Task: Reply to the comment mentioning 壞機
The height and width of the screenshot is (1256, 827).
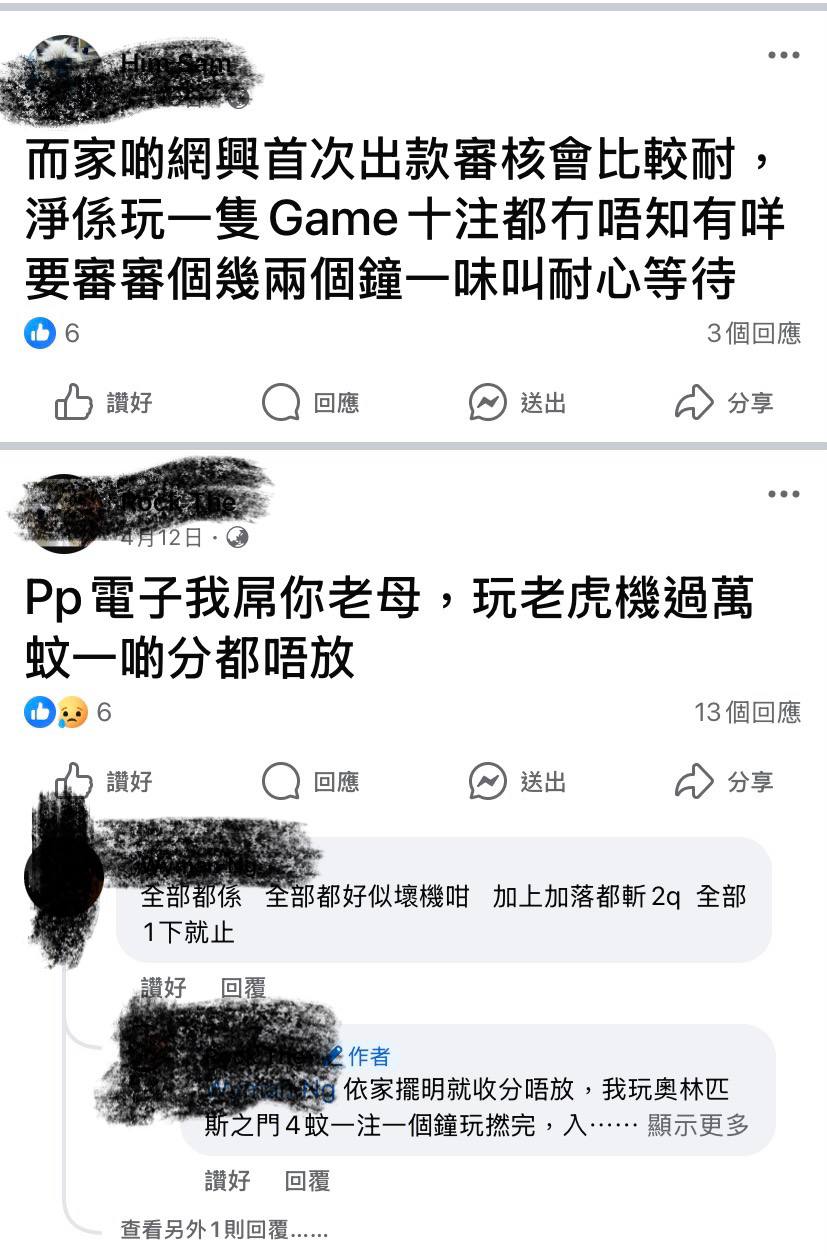Action: tap(243, 988)
